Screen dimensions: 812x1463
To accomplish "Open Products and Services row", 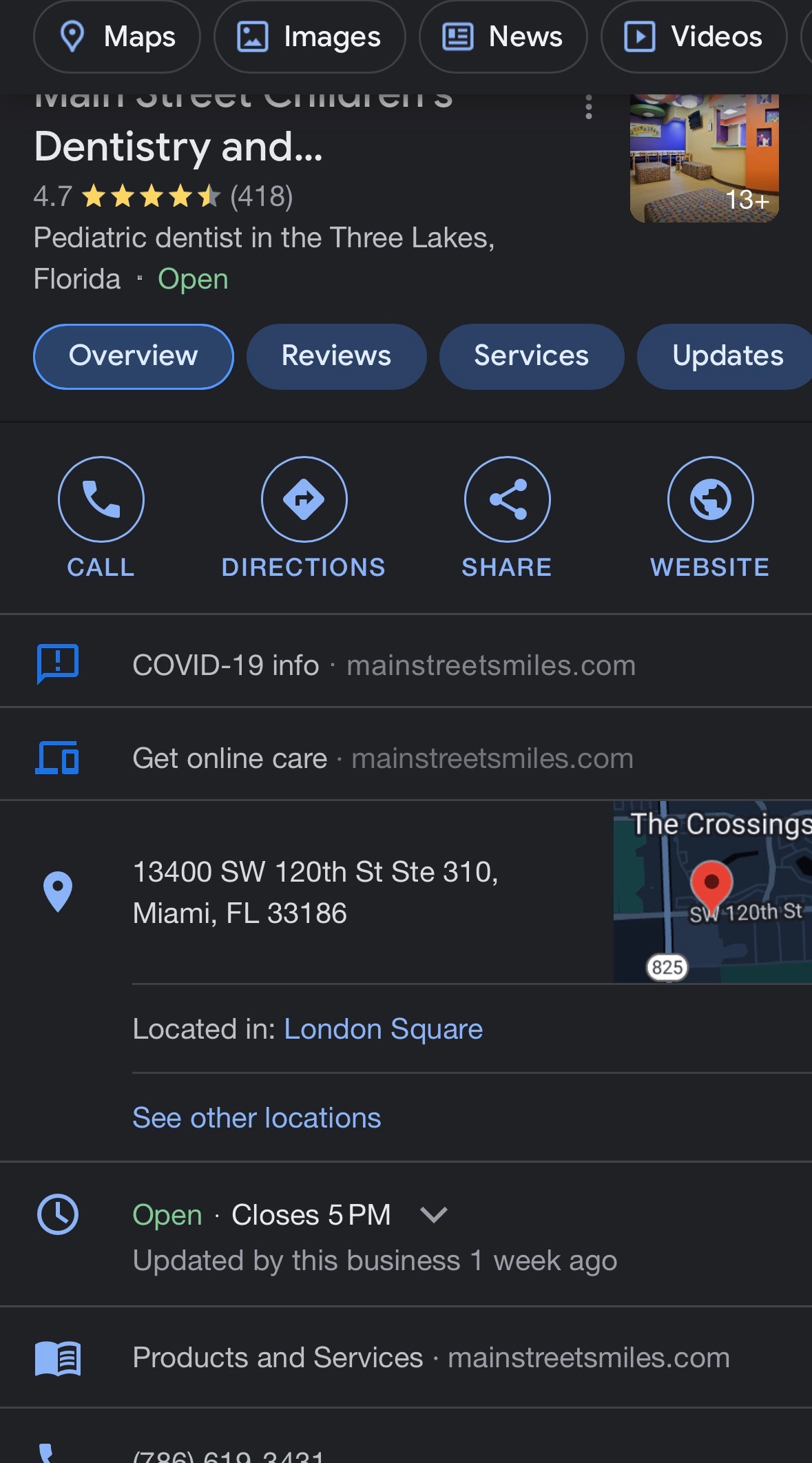I will (x=430, y=1358).
